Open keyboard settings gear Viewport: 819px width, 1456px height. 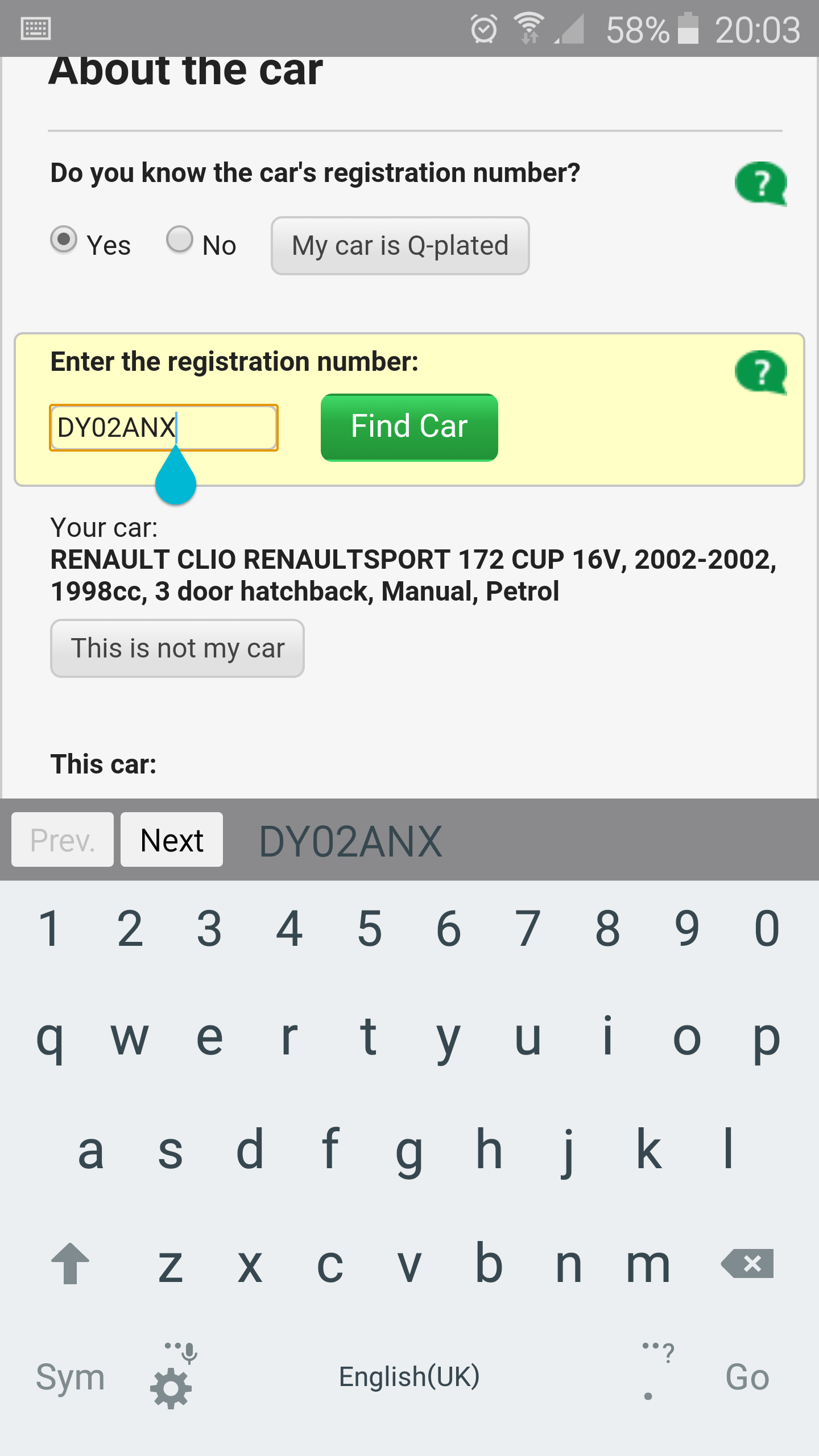pos(171,1388)
